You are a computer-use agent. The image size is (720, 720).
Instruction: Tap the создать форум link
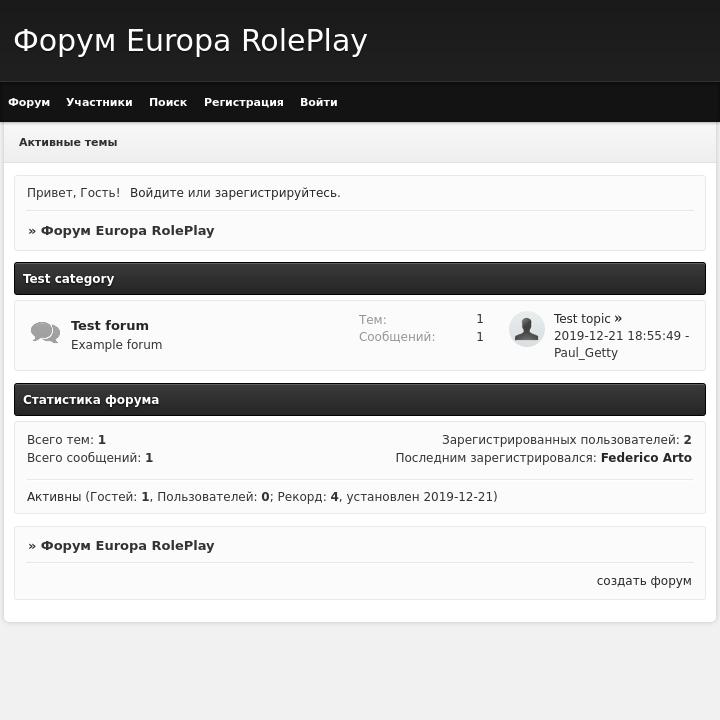pyautogui.click(x=644, y=581)
